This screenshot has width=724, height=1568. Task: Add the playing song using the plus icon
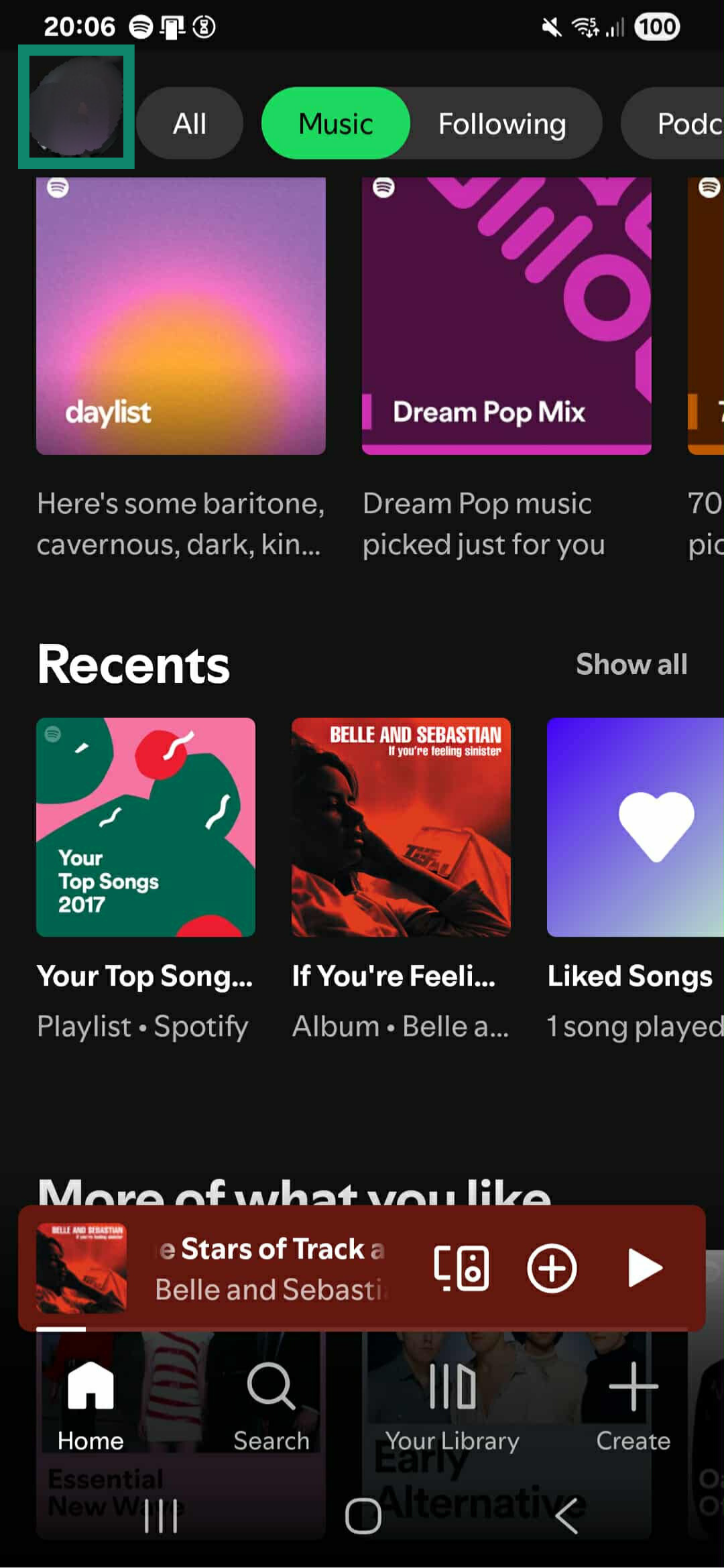pyautogui.click(x=551, y=1267)
